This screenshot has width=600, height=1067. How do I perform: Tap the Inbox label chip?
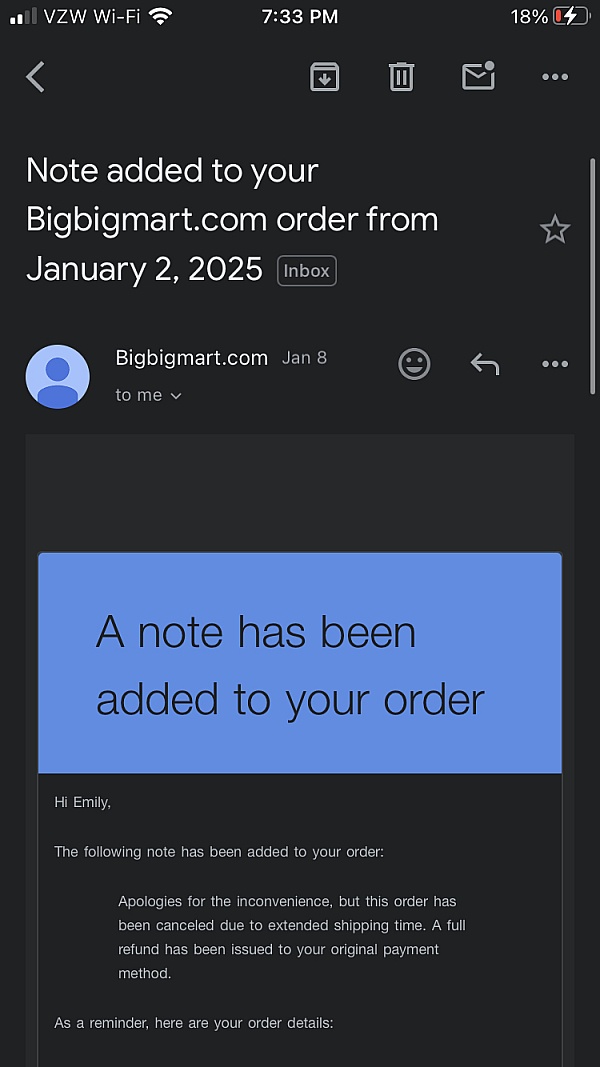tap(307, 271)
